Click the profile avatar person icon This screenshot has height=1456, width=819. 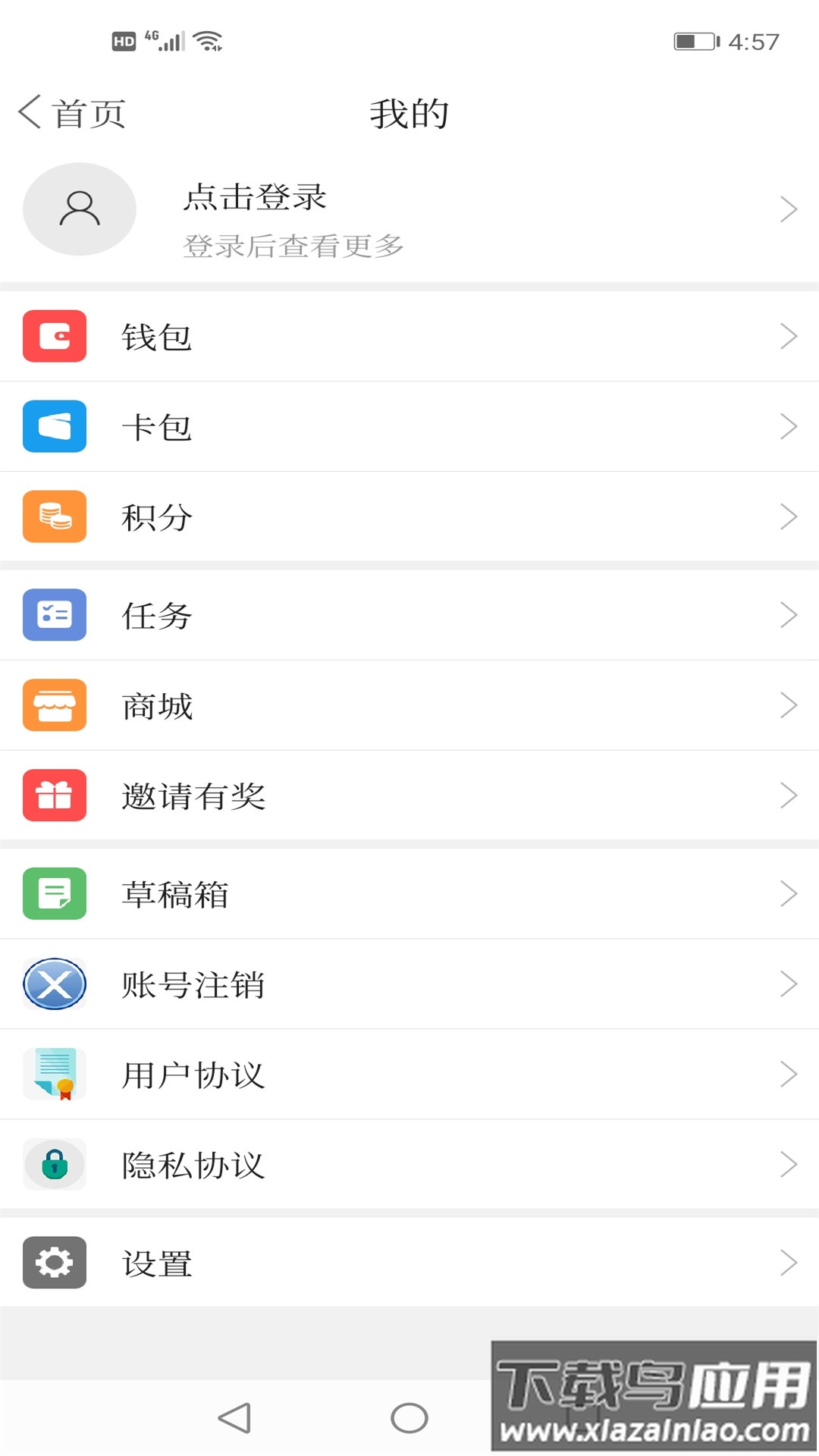coord(79,209)
